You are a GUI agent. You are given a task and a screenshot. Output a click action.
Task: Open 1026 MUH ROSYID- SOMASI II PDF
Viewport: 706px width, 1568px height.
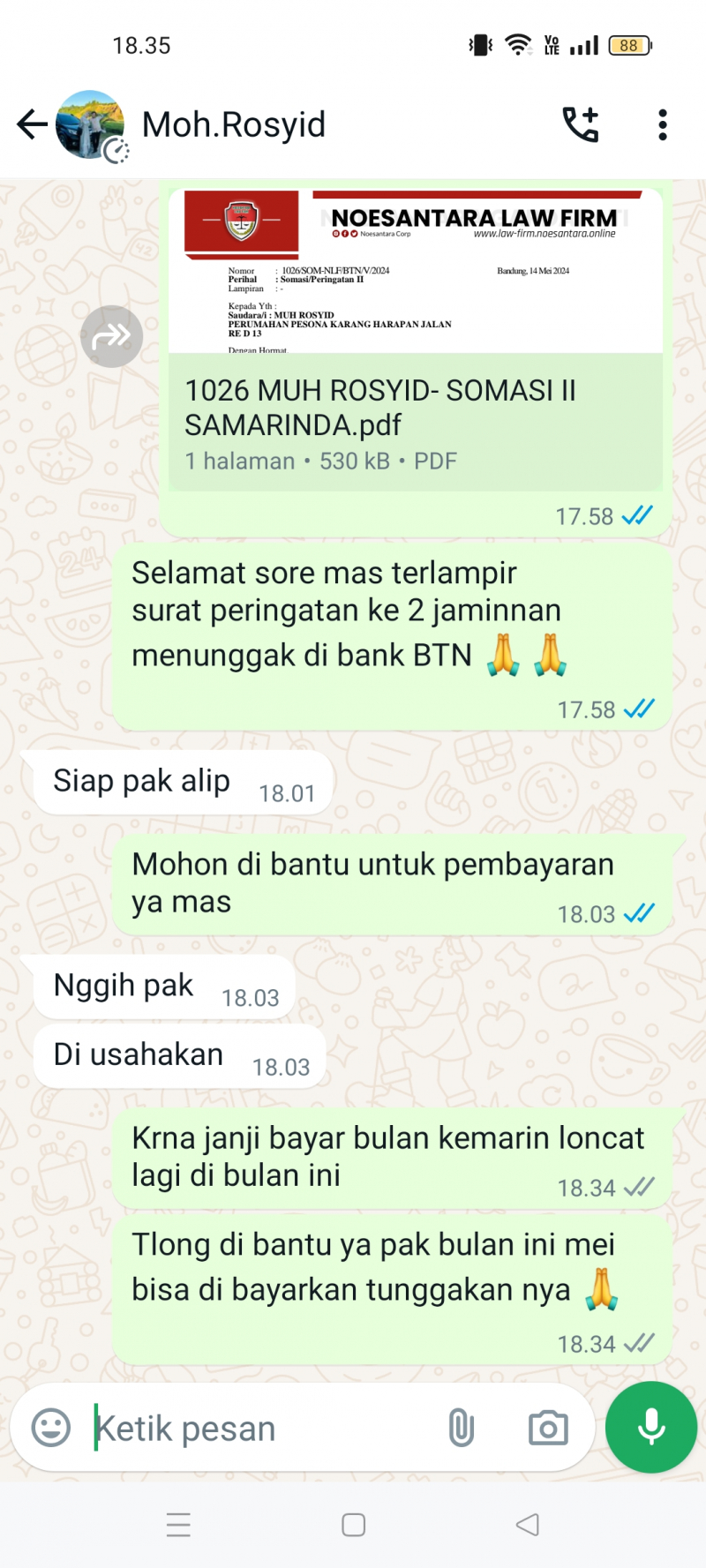pos(415,406)
